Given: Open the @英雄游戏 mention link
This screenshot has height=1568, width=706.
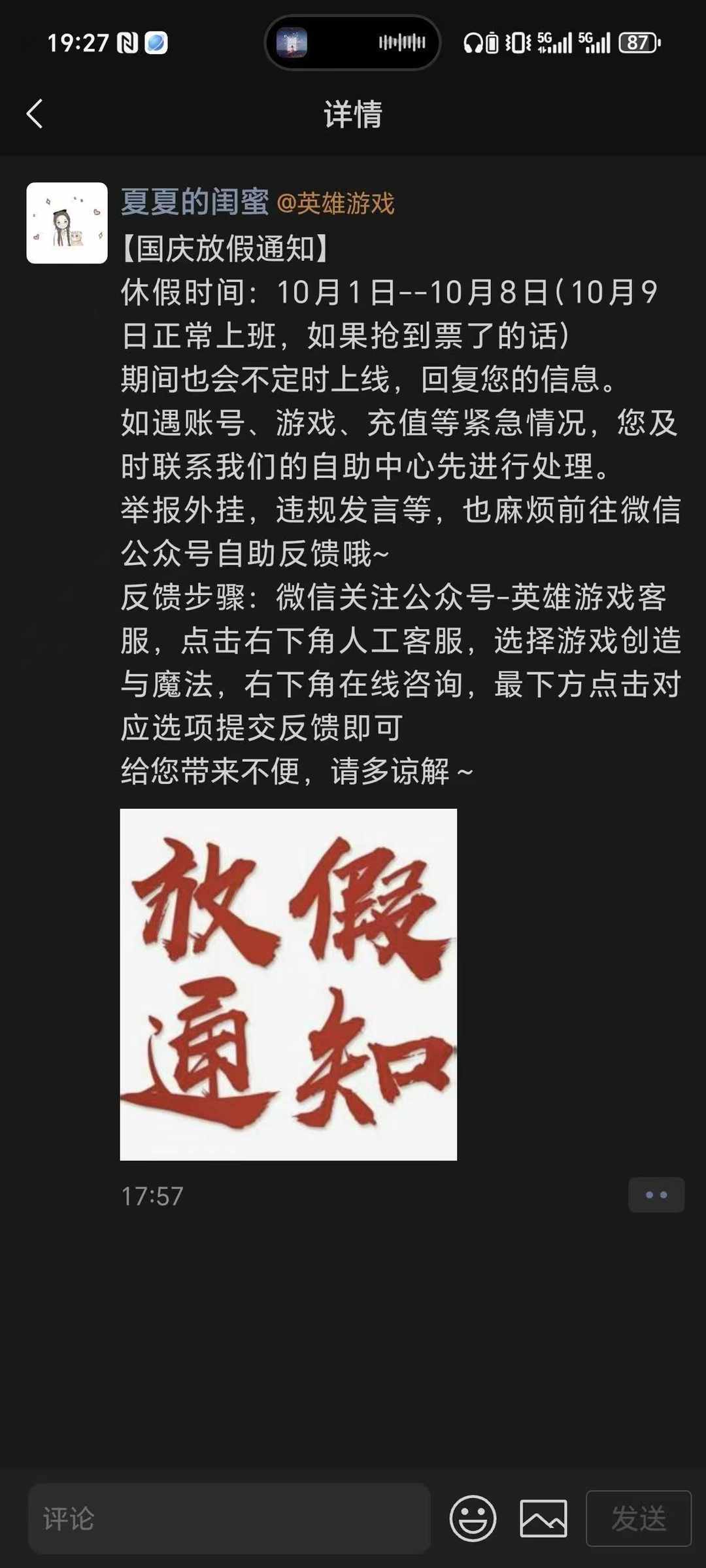Looking at the screenshot, I should point(336,203).
